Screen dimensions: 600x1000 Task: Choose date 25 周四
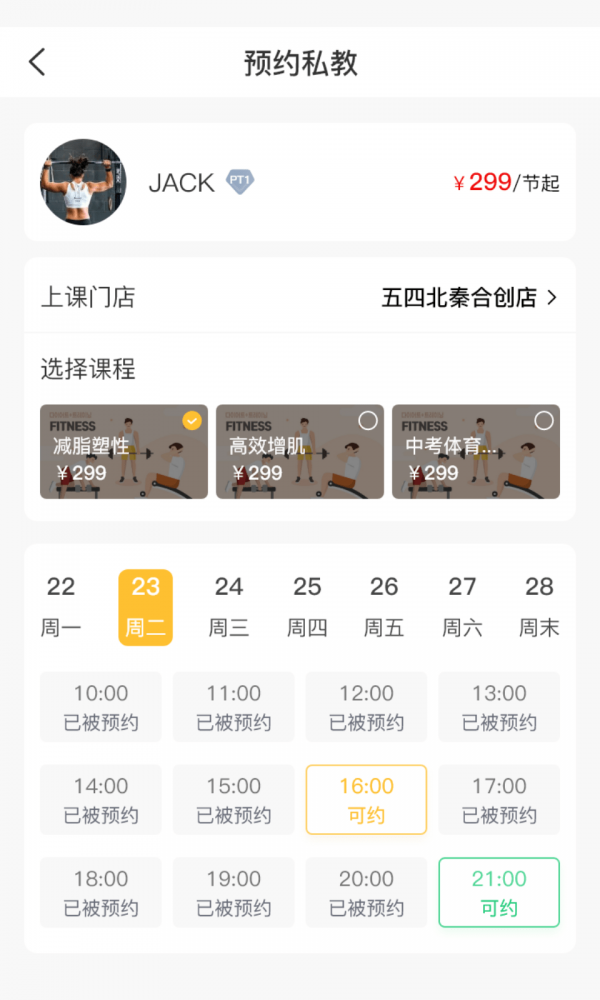click(x=307, y=607)
